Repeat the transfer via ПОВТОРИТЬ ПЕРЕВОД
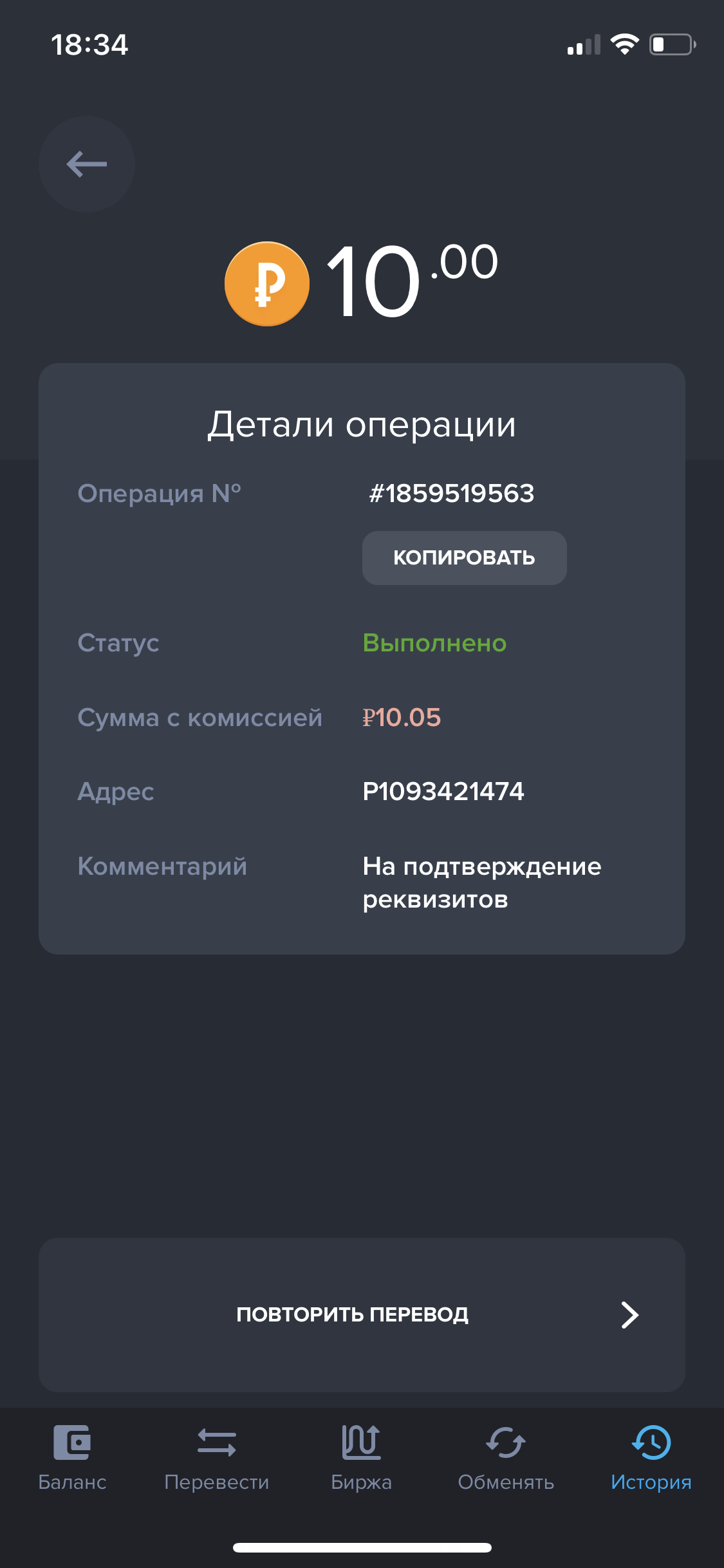Screen dimensions: 724x1568 pyautogui.click(x=362, y=1314)
